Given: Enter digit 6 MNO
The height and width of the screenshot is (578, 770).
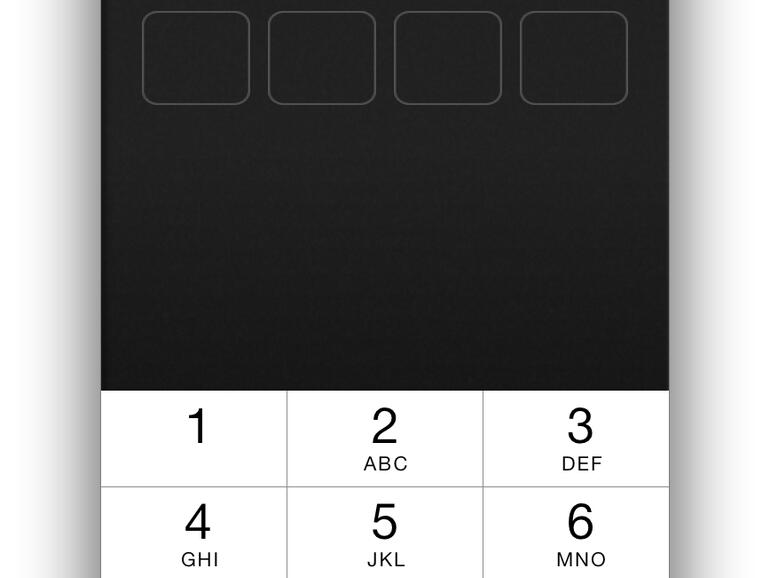Looking at the screenshot, I should tap(577, 533).
